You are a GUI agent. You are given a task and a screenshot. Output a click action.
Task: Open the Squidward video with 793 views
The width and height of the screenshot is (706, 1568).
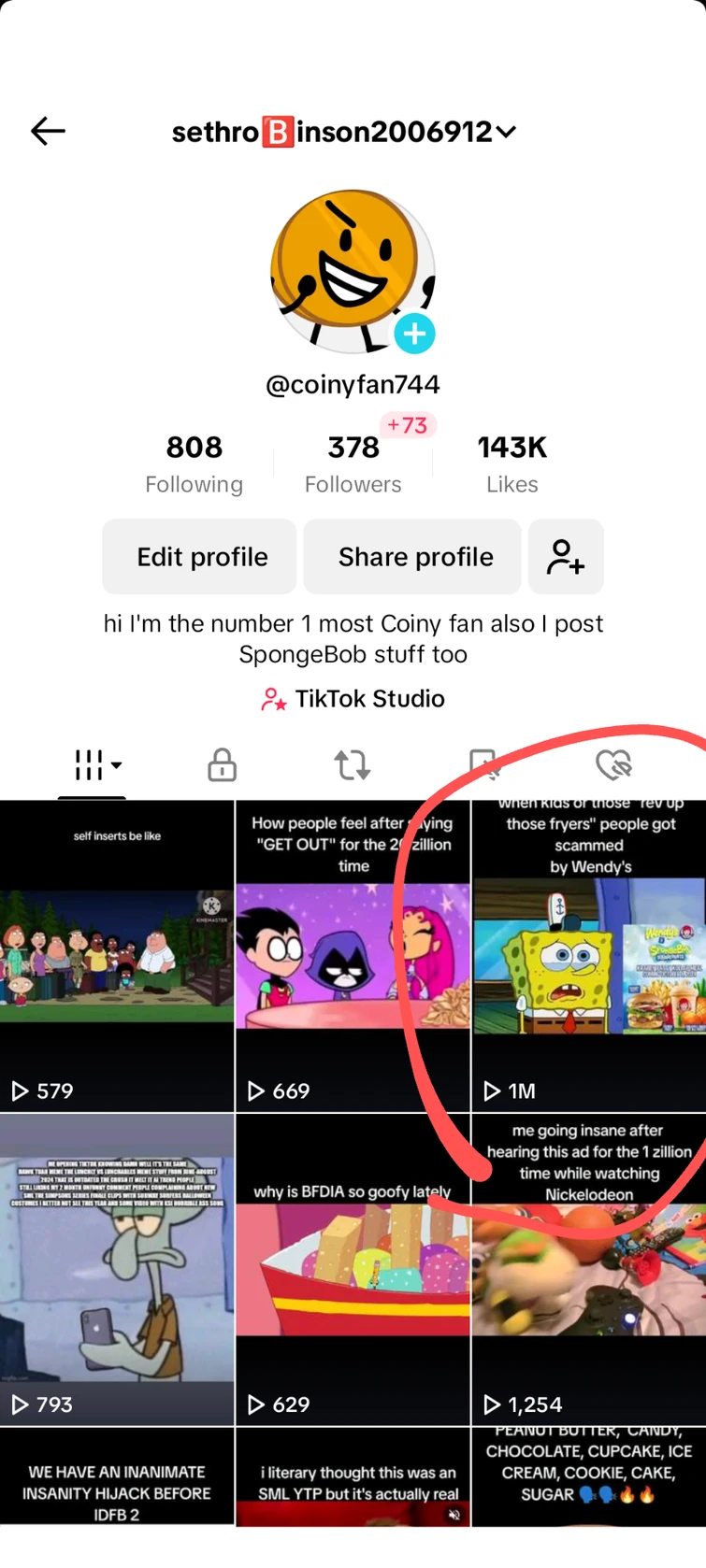[x=117, y=1269]
